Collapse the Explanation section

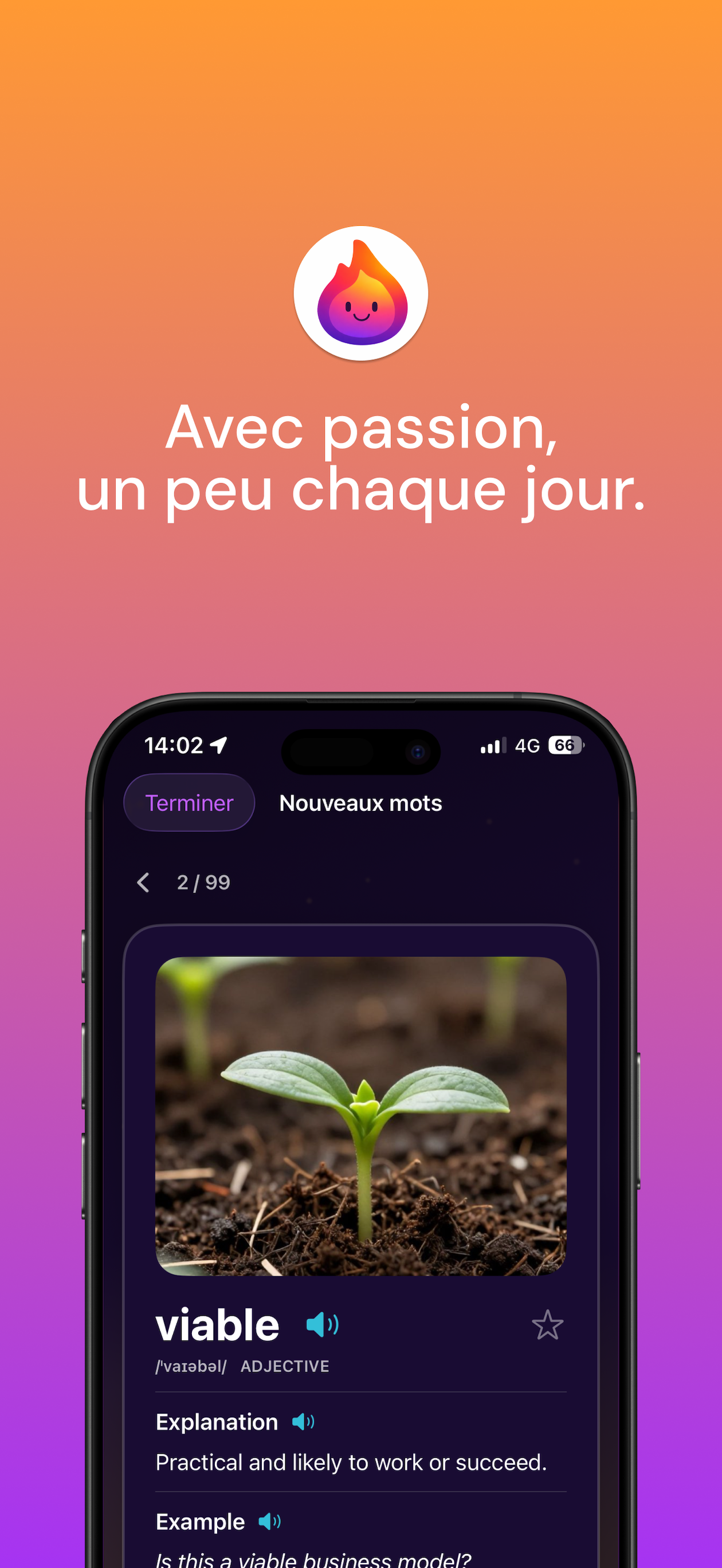click(216, 1423)
